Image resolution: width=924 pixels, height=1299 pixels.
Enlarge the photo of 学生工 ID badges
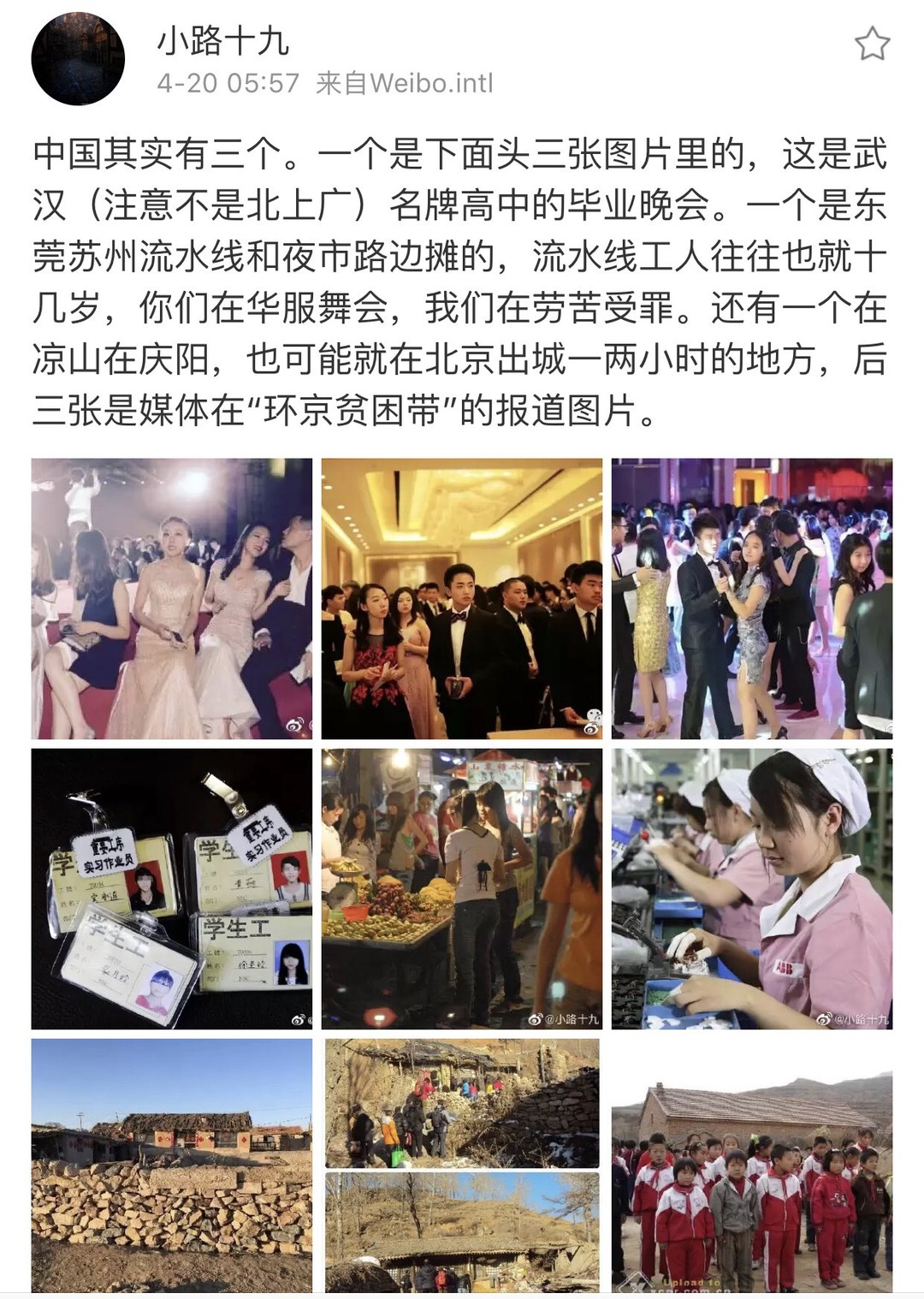[172, 889]
